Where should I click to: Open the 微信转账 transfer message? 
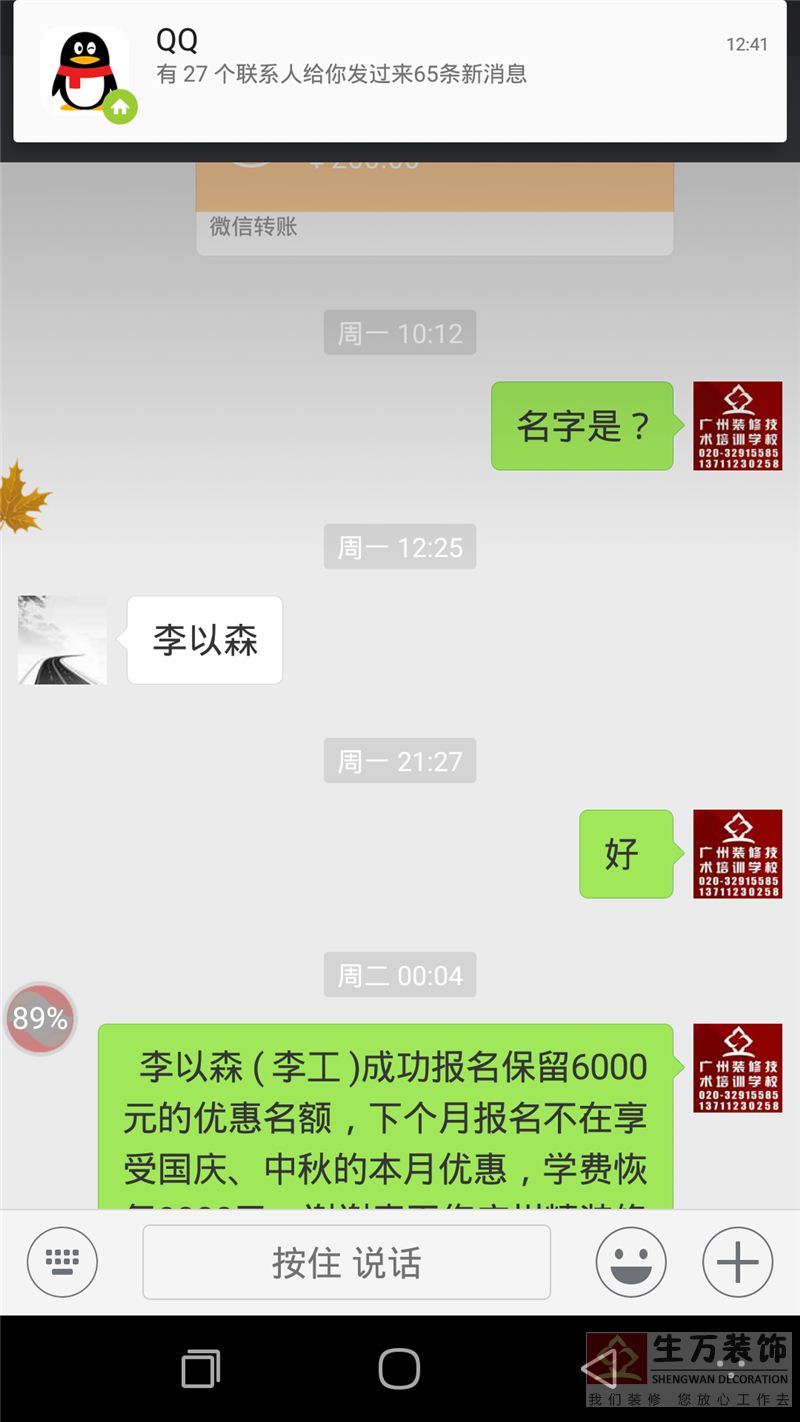pos(434,205)
